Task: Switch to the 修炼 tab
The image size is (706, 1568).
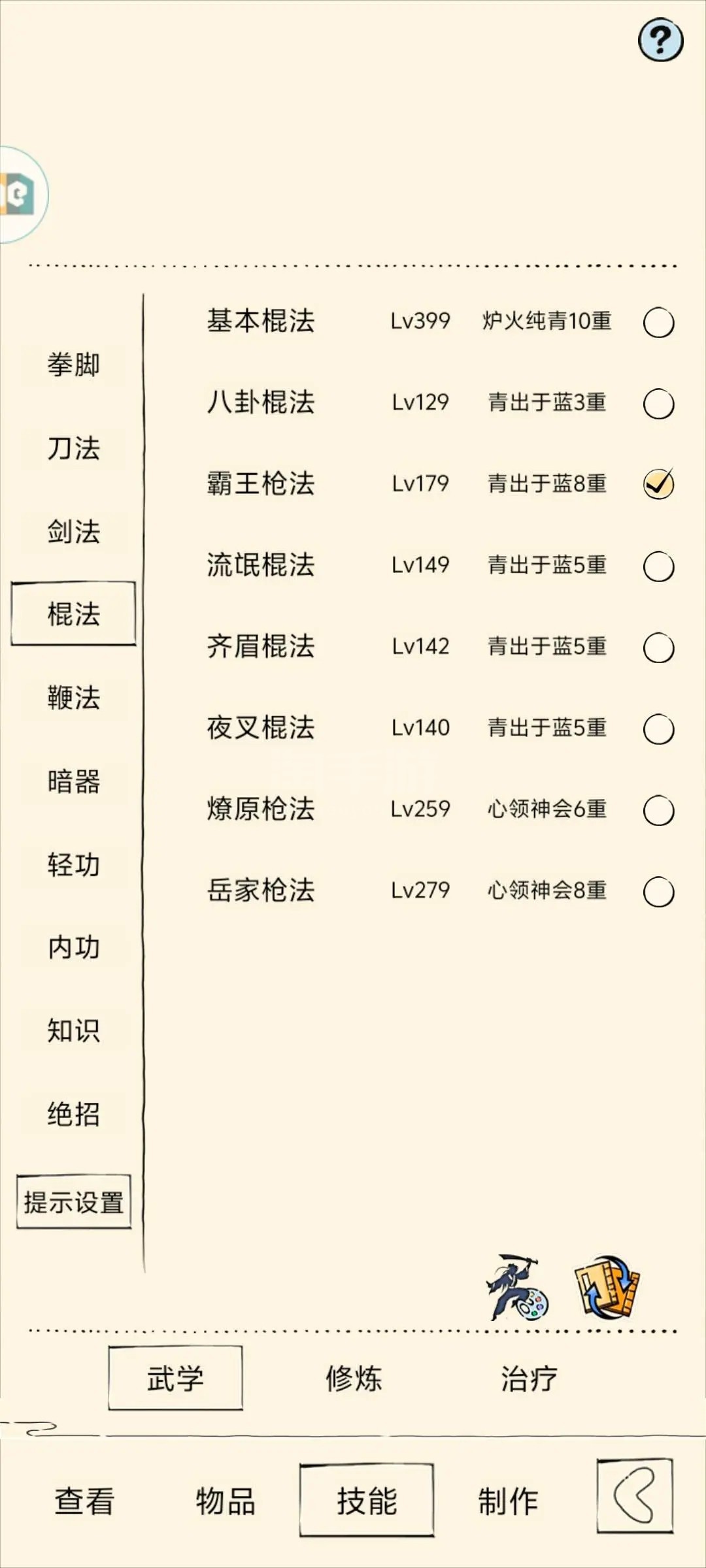Action: (354, 1379)
